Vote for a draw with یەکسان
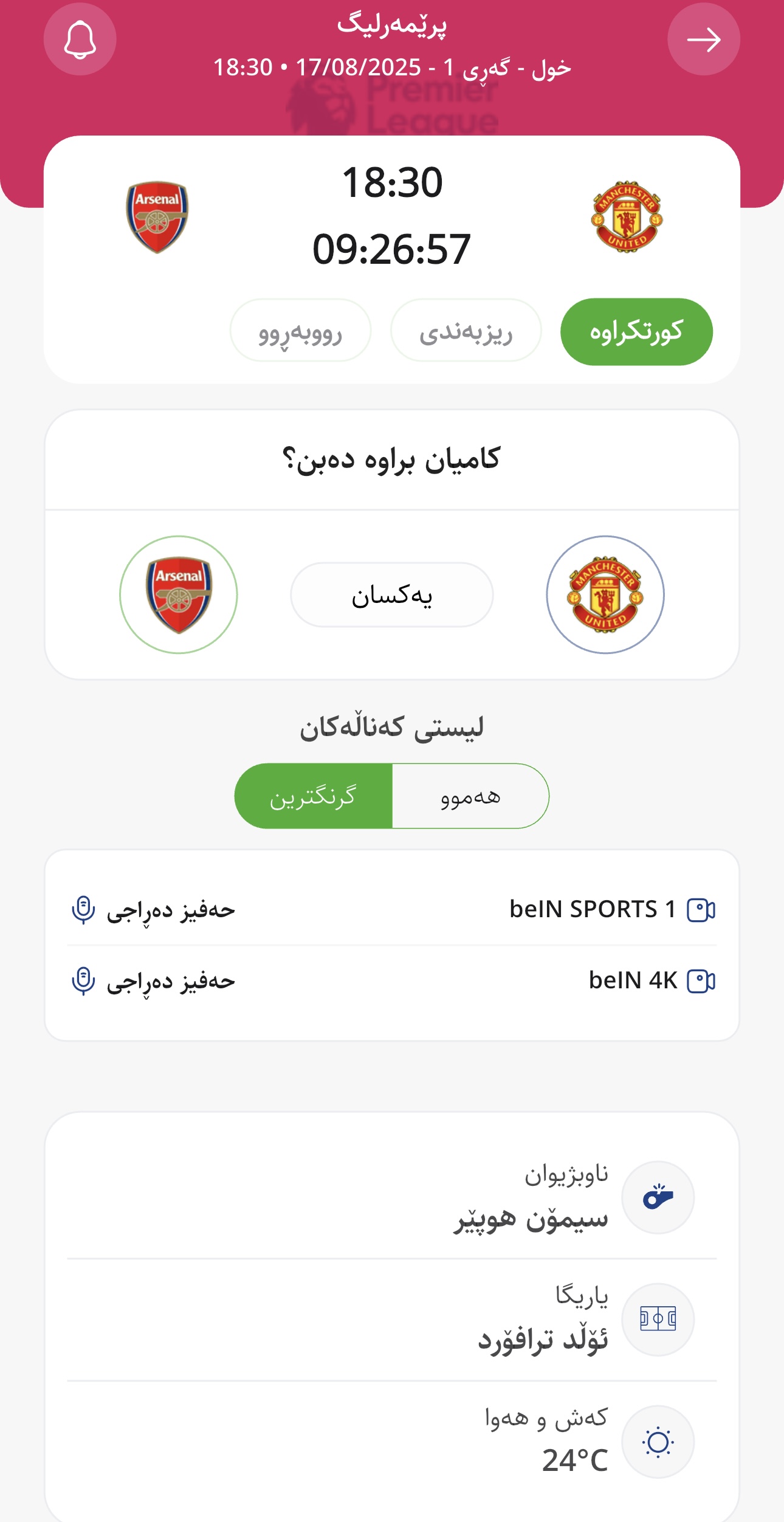 pyautogui.click(x=392, y=594)
